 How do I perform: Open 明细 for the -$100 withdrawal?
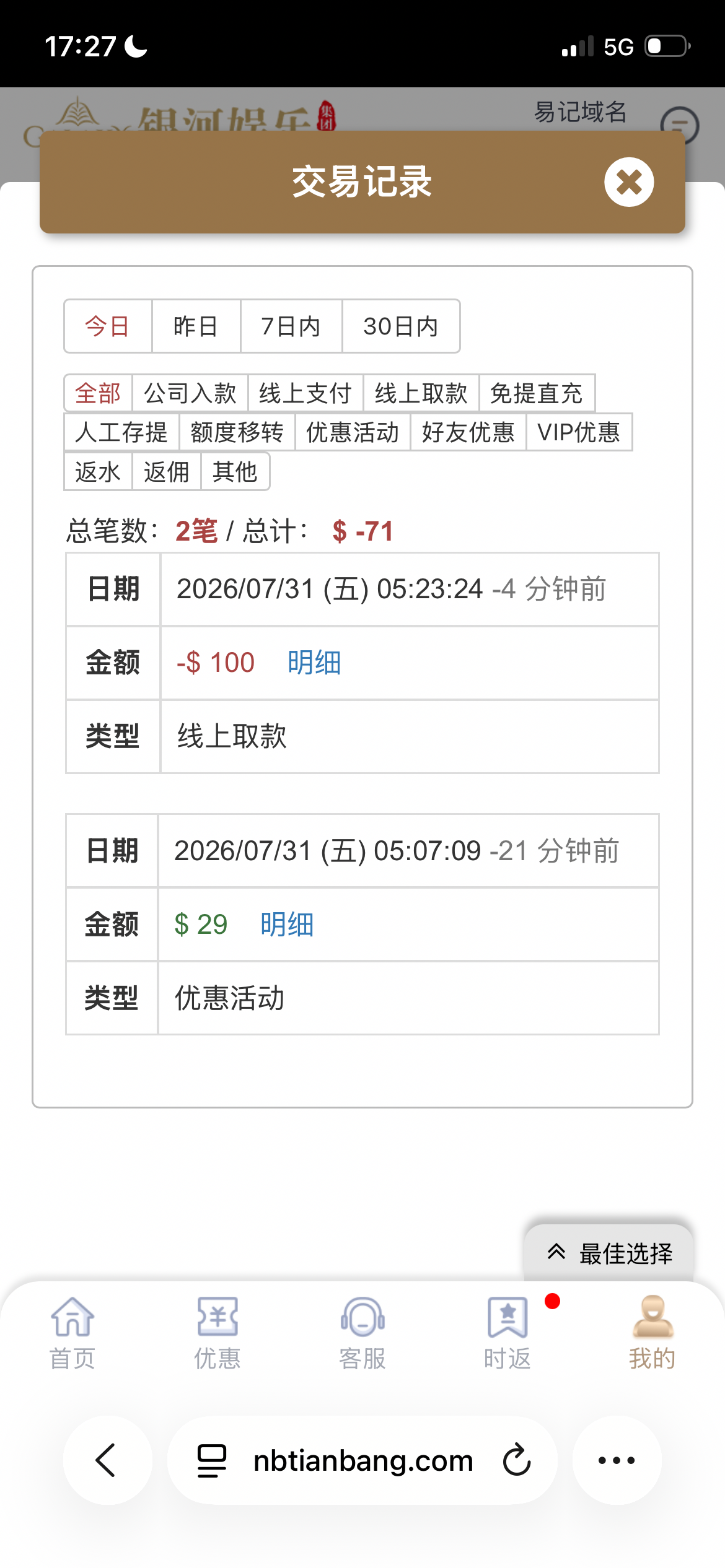click(314, 663)
